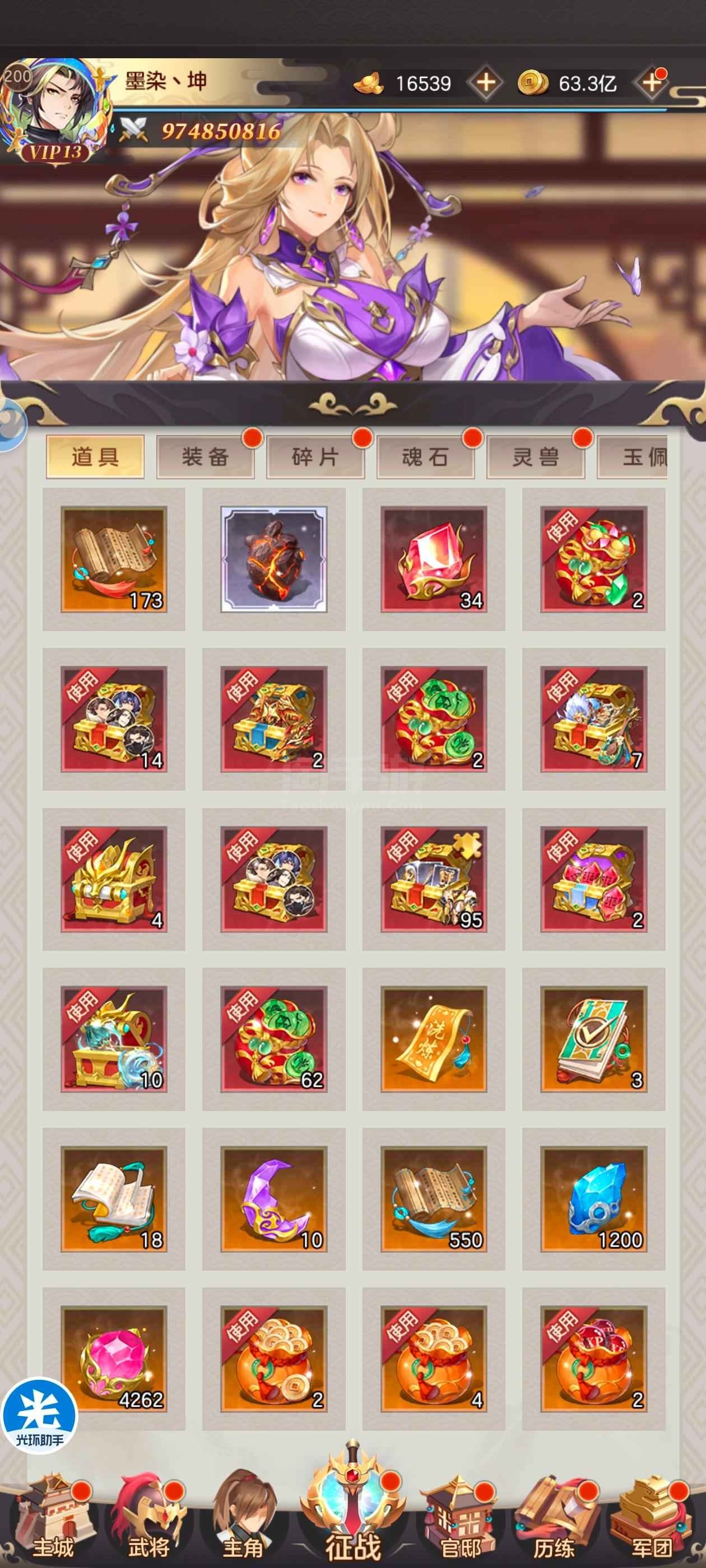
Task: Open the red crystal item with count 34
Action: click(x=434, y=559)
